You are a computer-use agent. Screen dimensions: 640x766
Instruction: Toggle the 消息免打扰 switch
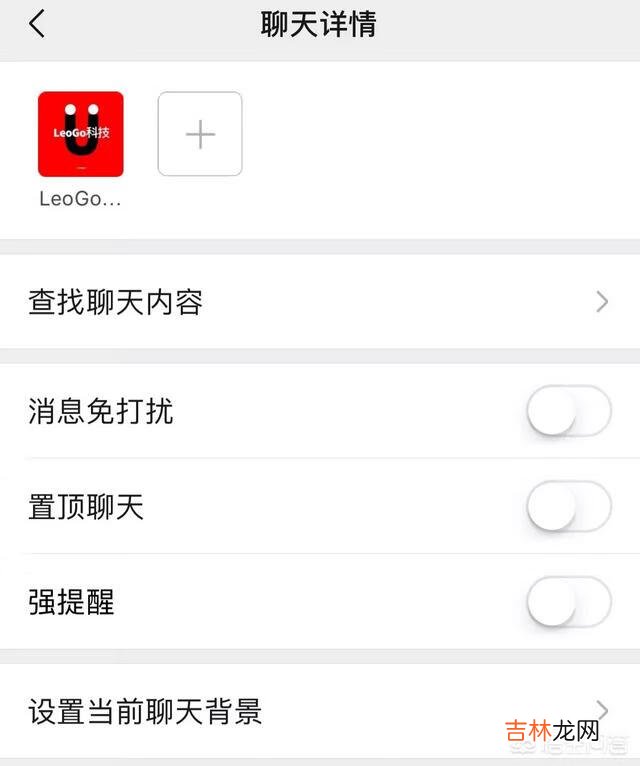point(568,411)
